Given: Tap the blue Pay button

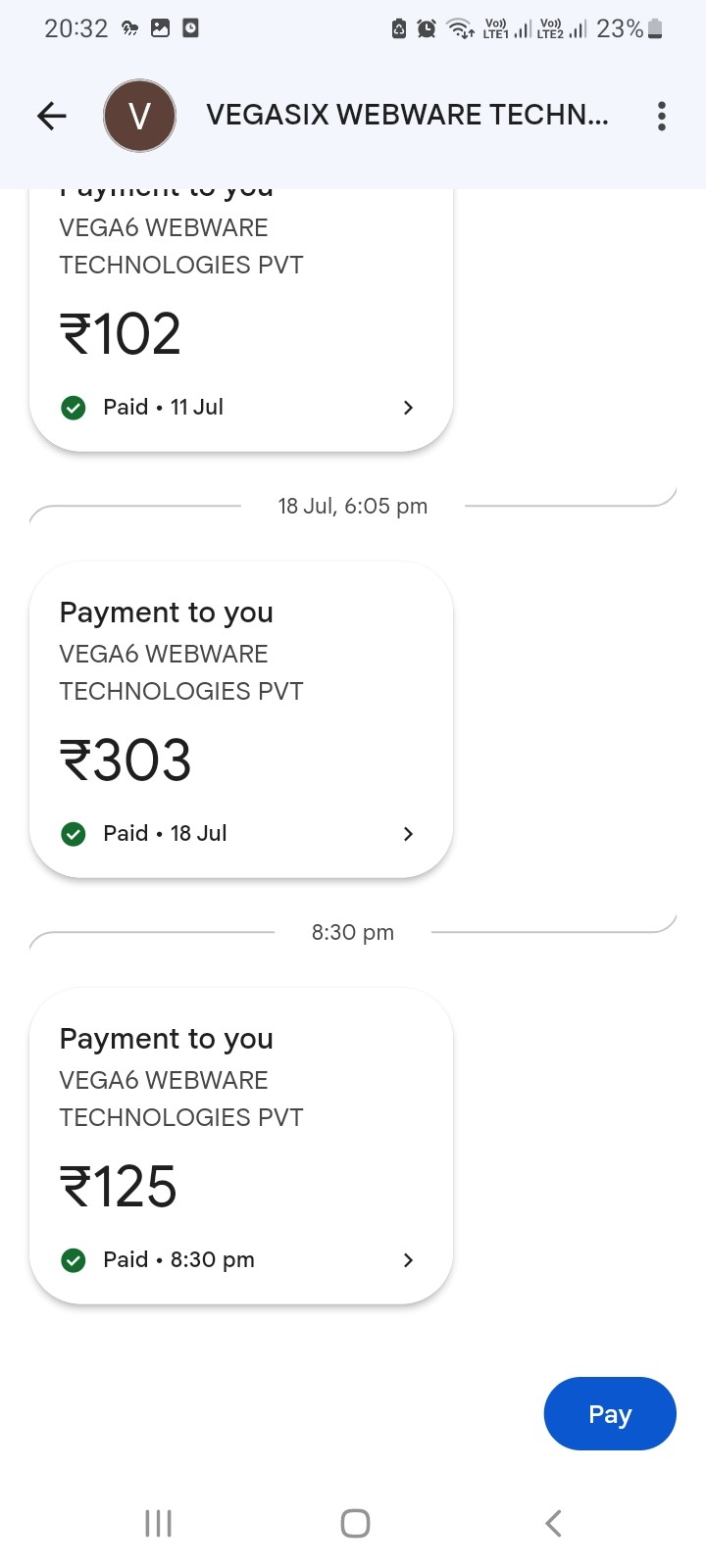Looking at the screenshot, I should (x=609, y=1414).
